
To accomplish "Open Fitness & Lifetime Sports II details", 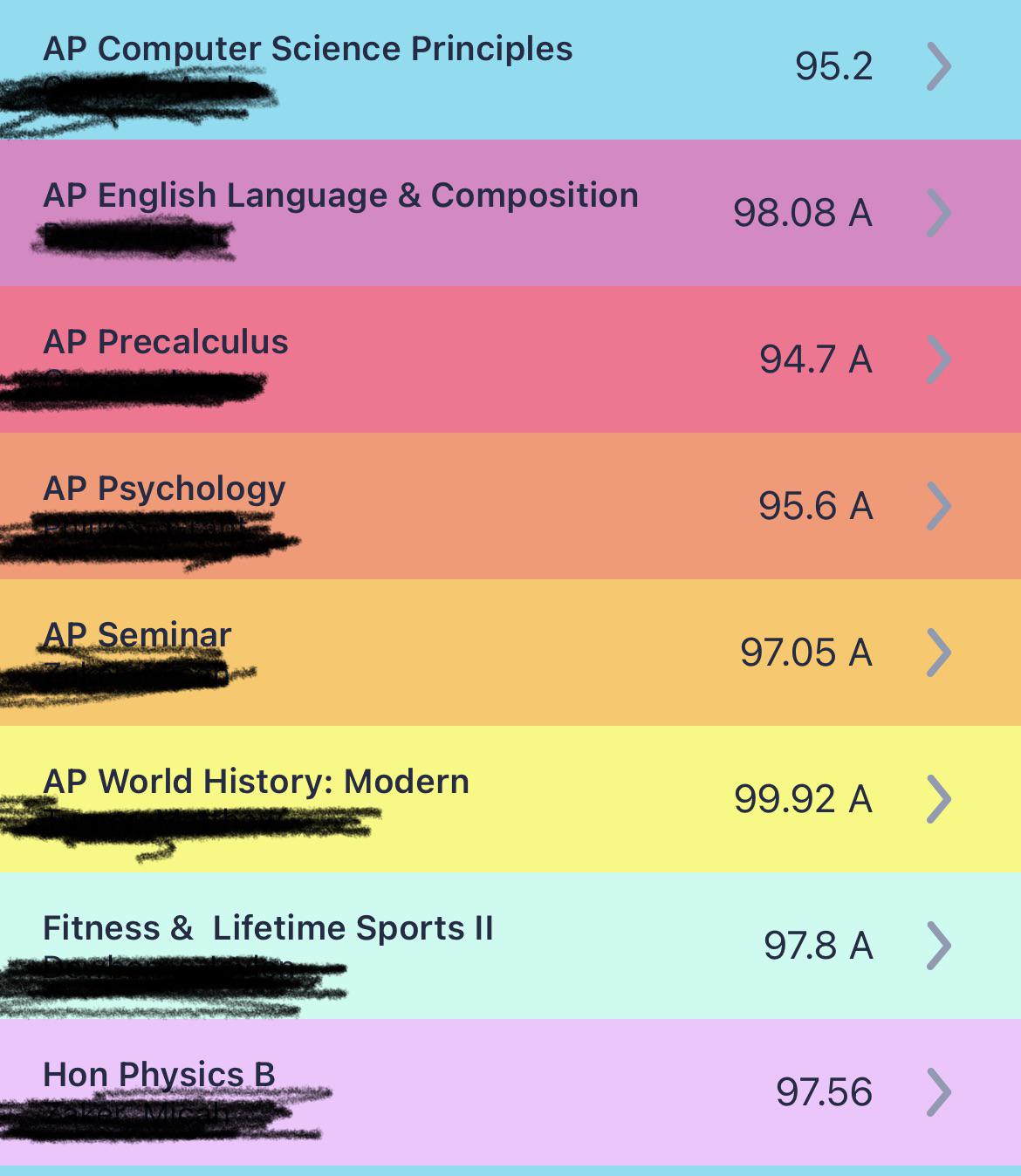I will (x=939, y=945).
